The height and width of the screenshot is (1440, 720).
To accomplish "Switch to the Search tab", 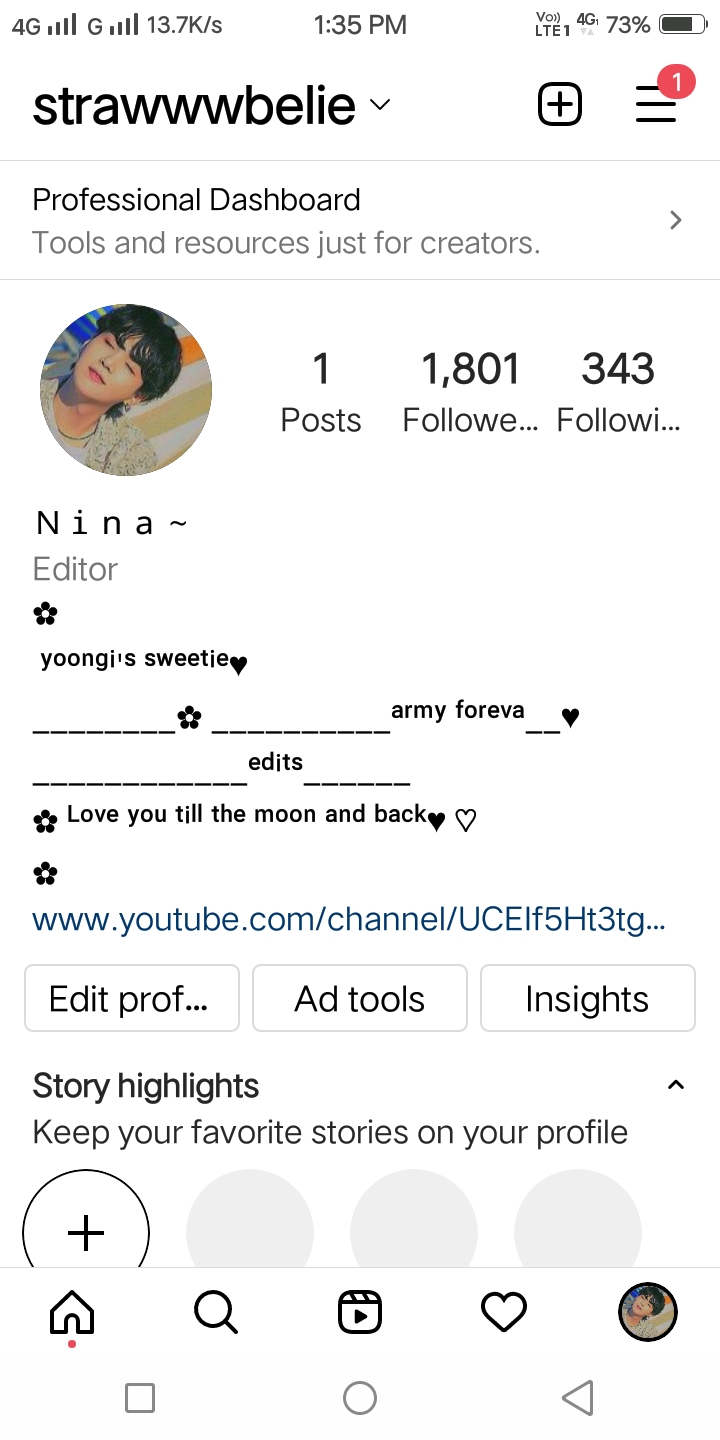I will click(x=216, y=1312).
